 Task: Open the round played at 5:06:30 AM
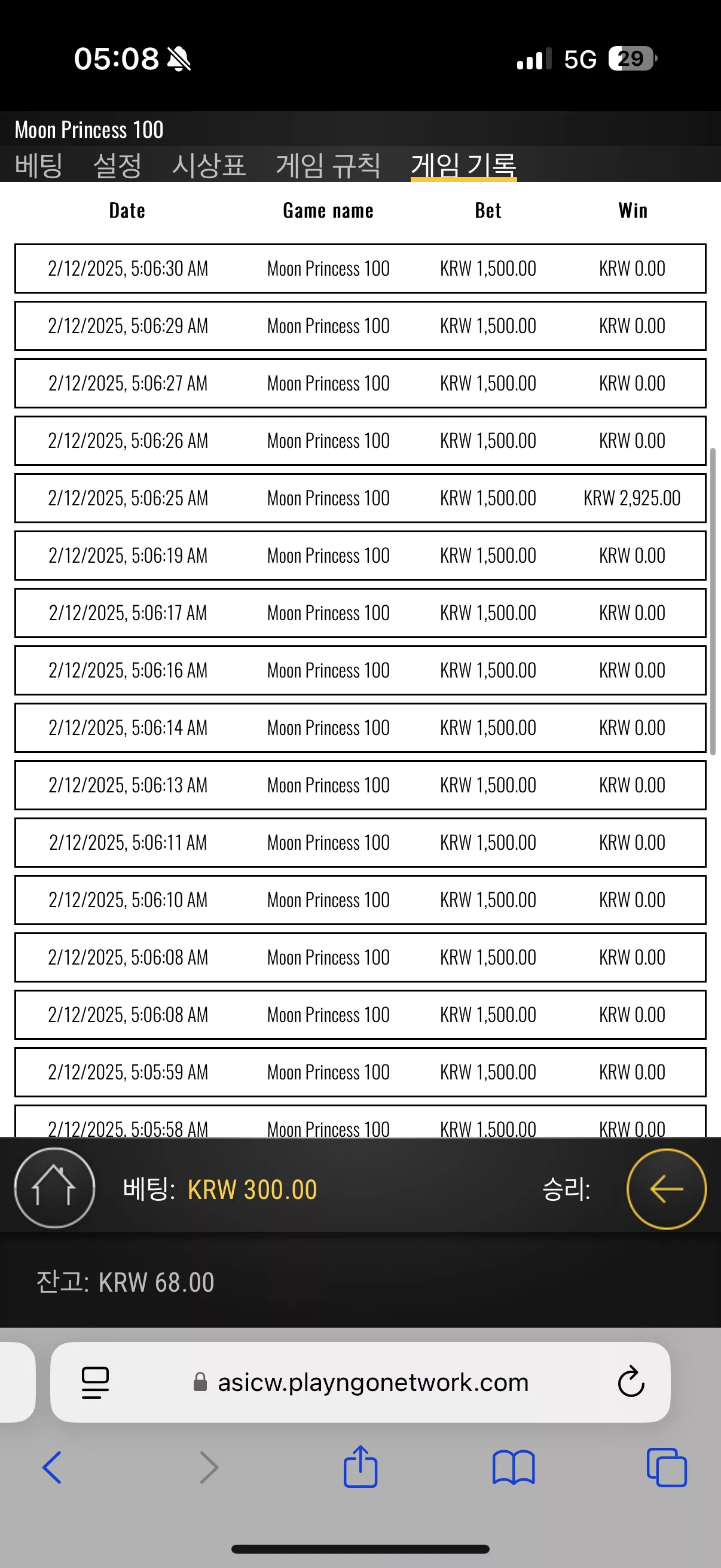pos(360,269)
